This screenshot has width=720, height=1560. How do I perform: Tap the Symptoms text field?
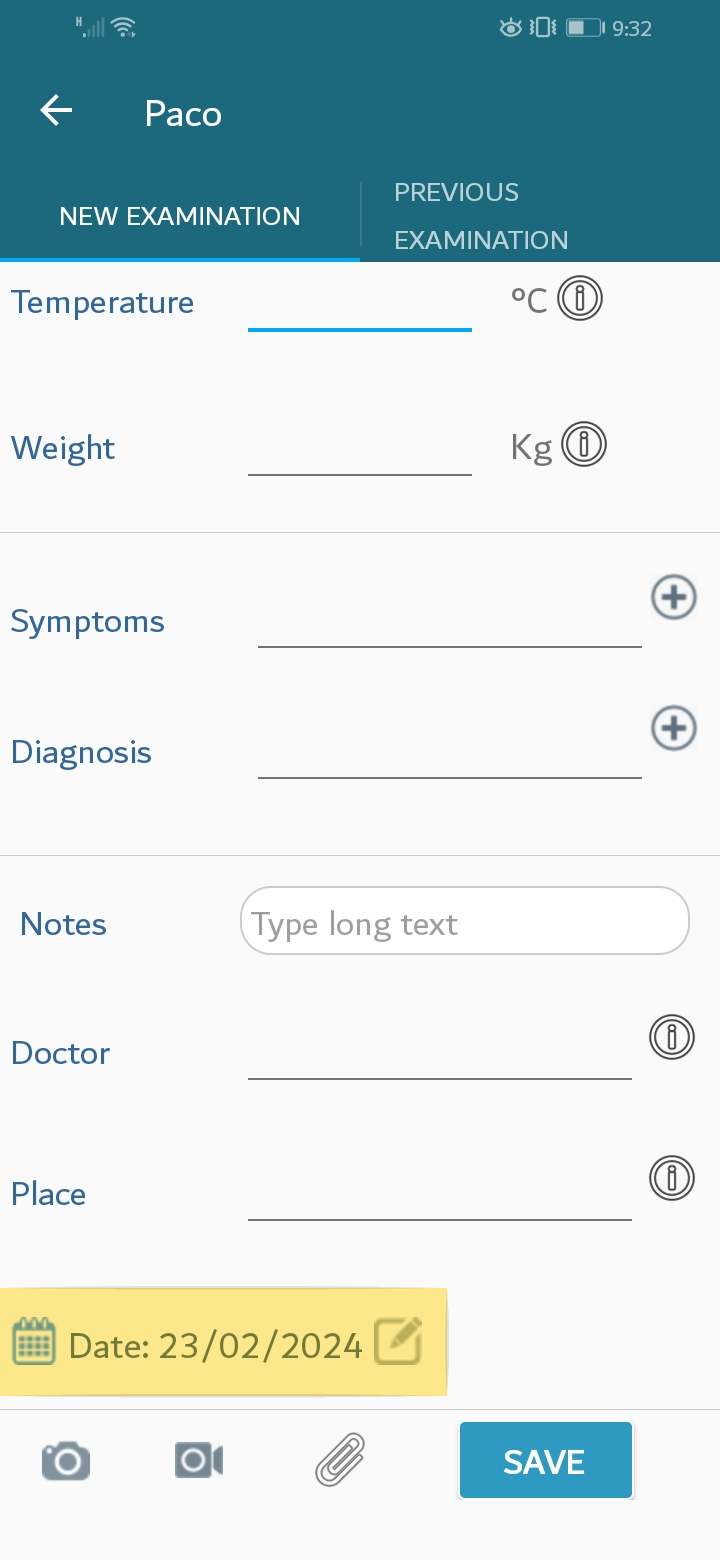pos(450,621)
